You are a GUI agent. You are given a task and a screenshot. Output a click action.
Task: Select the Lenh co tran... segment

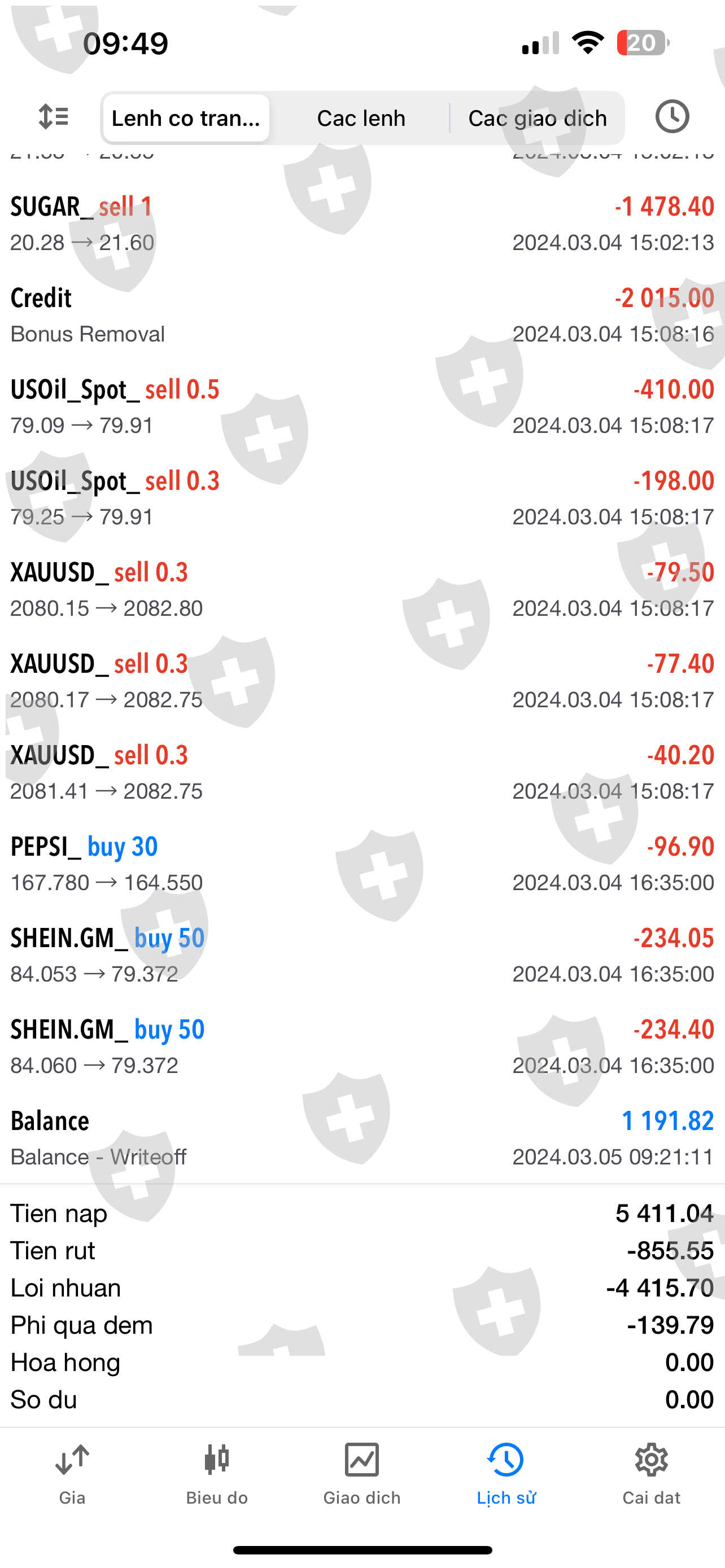click(x=186, y=118)
